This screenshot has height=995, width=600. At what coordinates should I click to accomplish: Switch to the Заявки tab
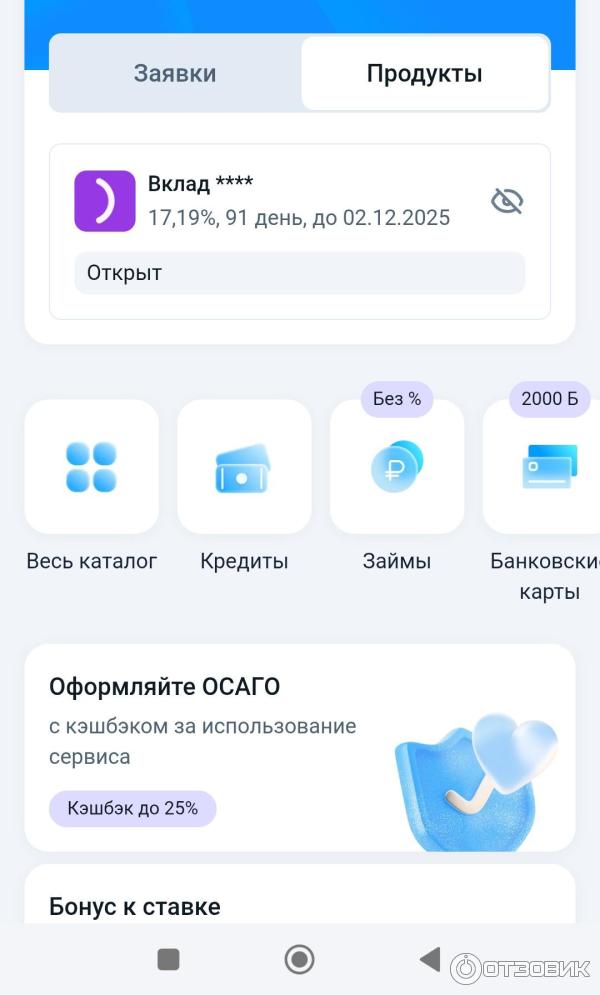coord(175,73)
